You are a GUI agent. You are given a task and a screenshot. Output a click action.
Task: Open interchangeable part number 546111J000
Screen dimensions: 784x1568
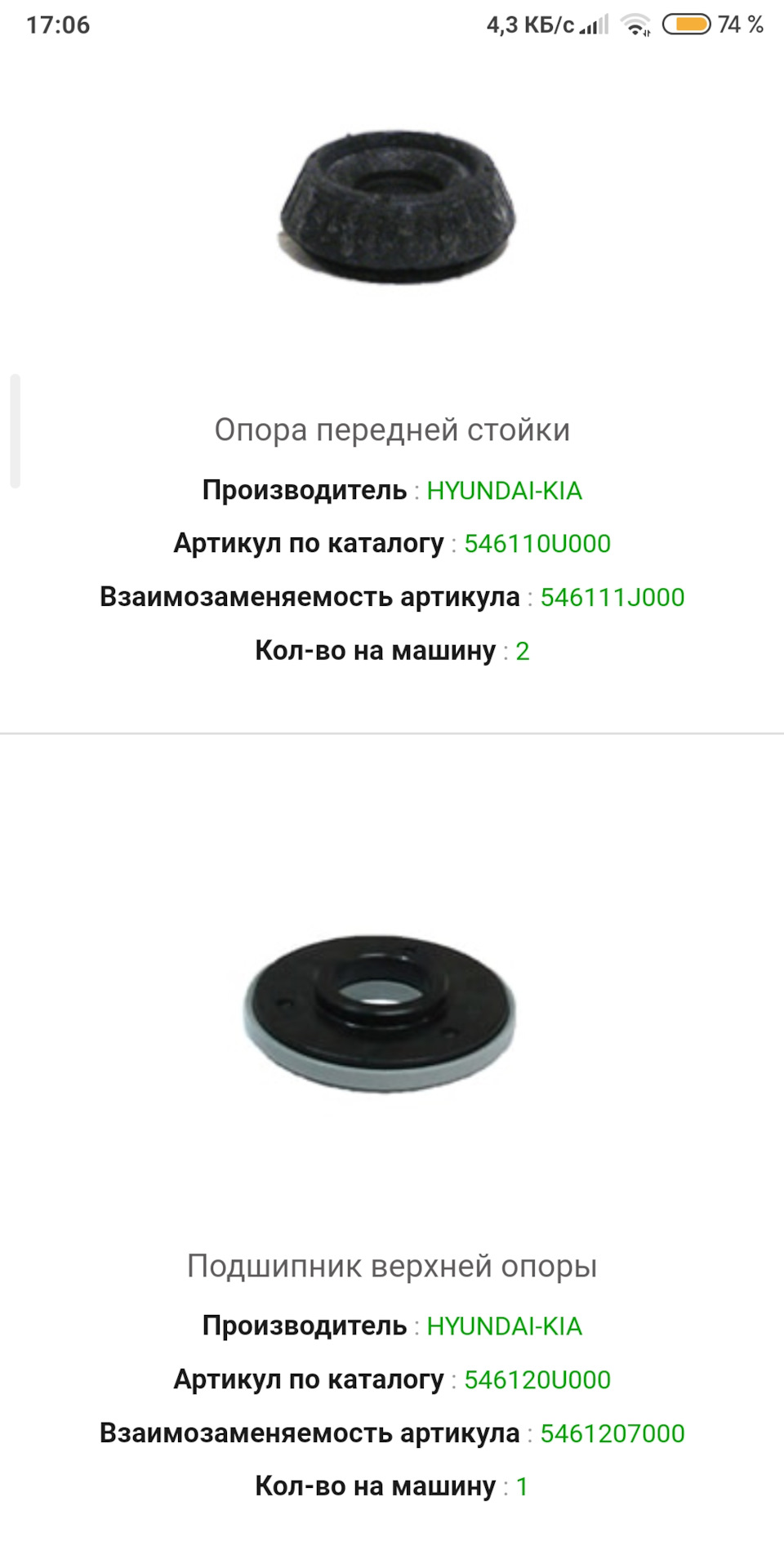point(612,598)
